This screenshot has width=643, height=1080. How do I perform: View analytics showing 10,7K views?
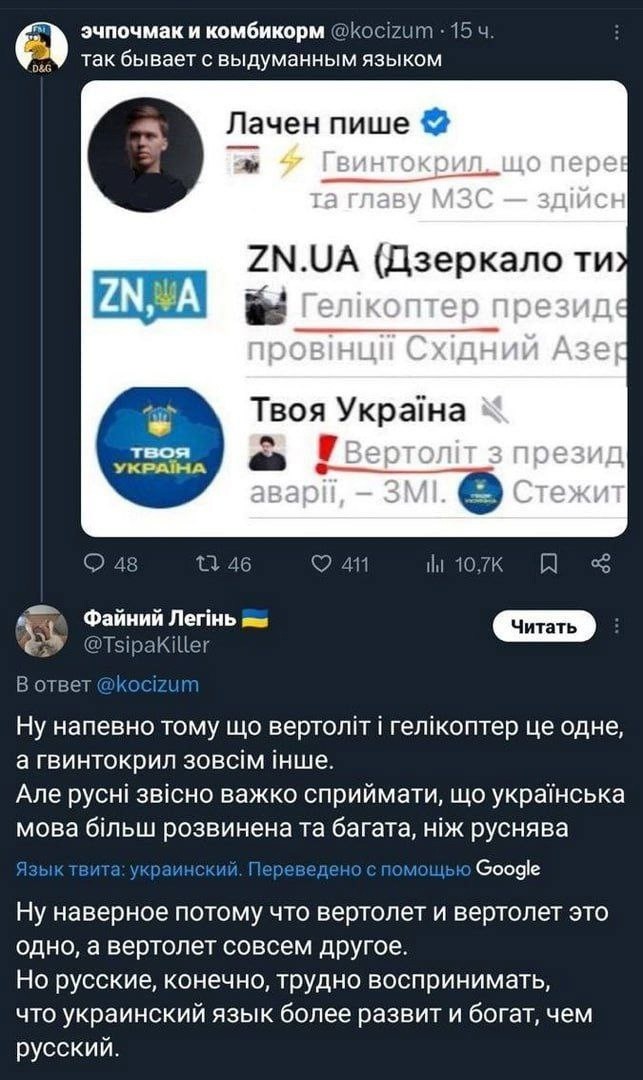pyautogui.click(x=465, y=565)
